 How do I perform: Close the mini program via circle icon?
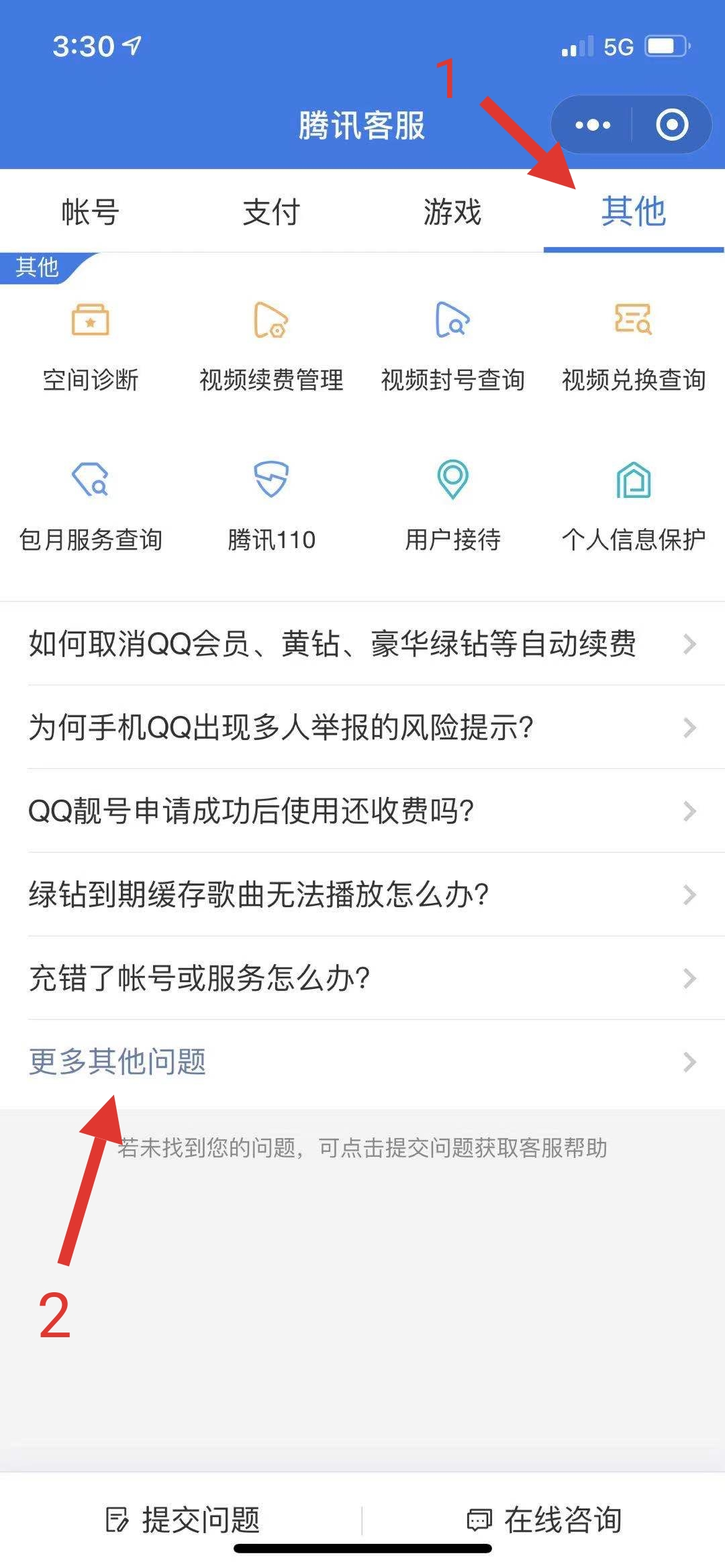click(672, 125)
